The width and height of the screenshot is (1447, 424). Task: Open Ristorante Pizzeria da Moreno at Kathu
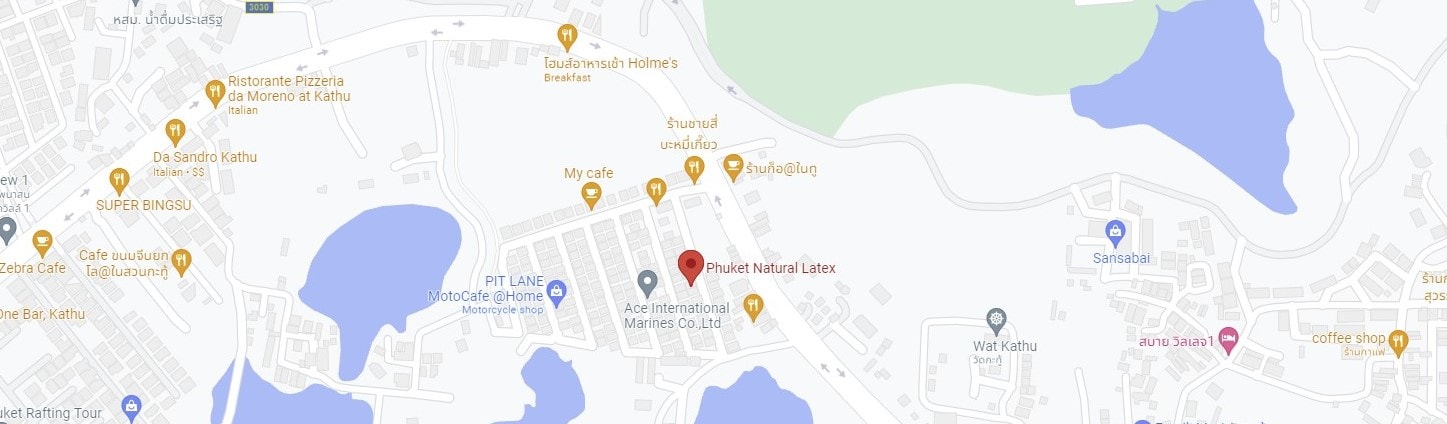coord(214,93)
